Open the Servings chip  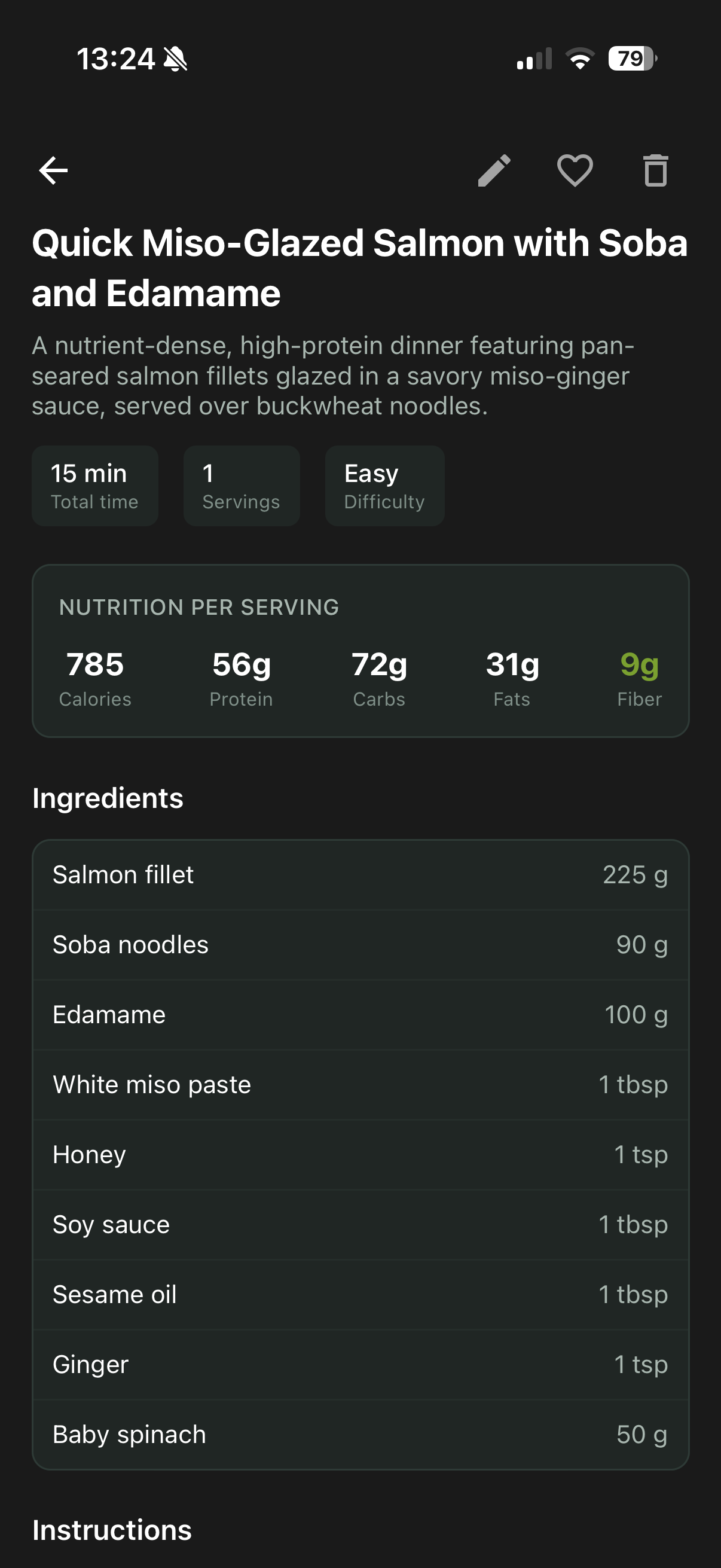[x=241, y=485]
